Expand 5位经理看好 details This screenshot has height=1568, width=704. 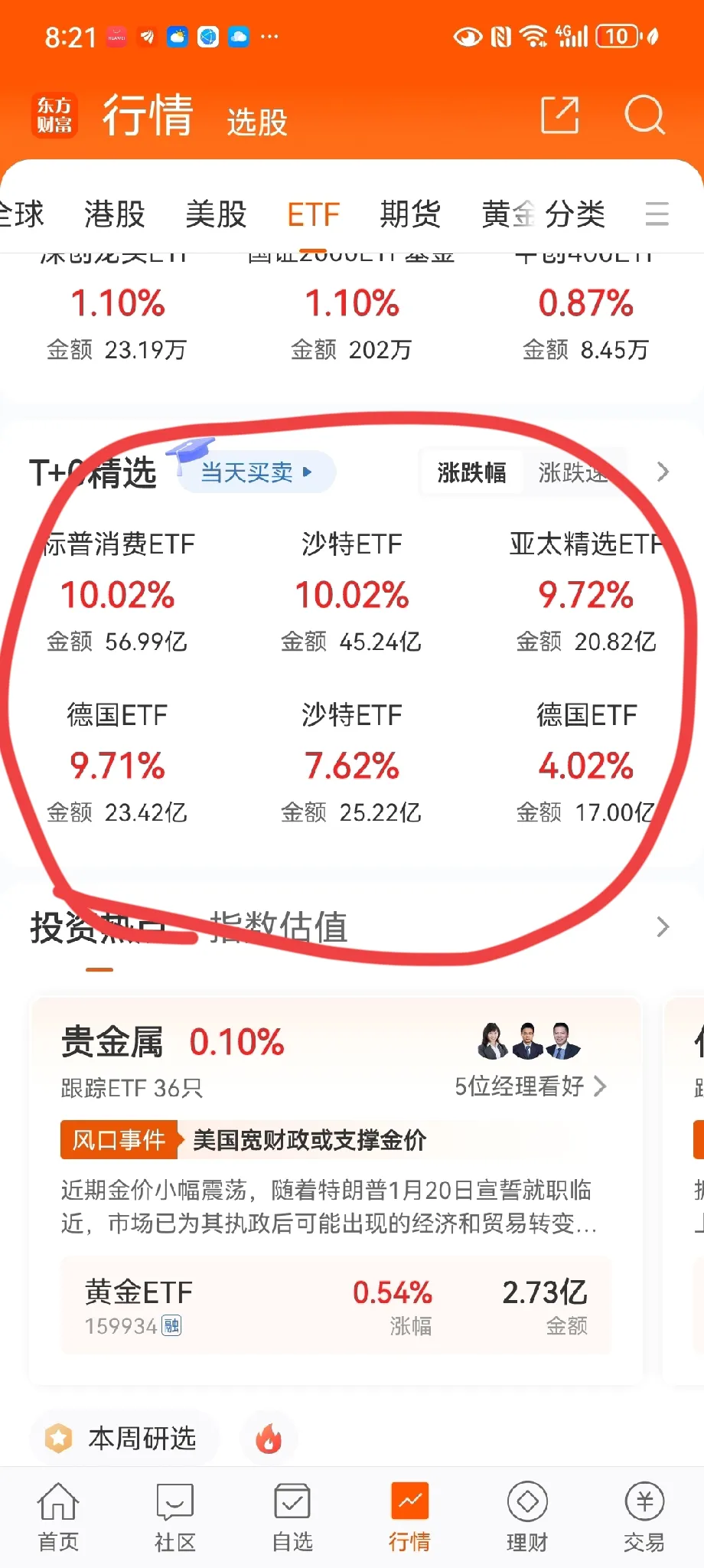click(x=528, y=1086)
